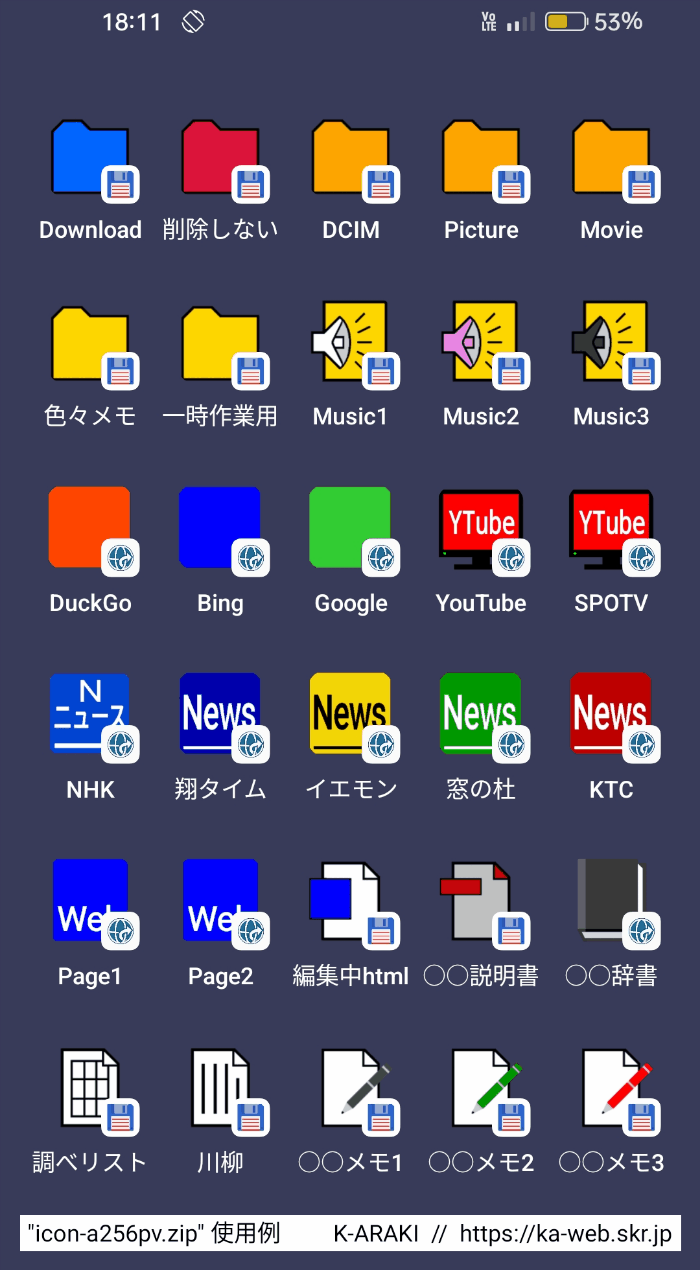The width and height of the screenshot is (700, 1270).
Task: Open the Download folder shortcut
Action: (x=90, y=160)
